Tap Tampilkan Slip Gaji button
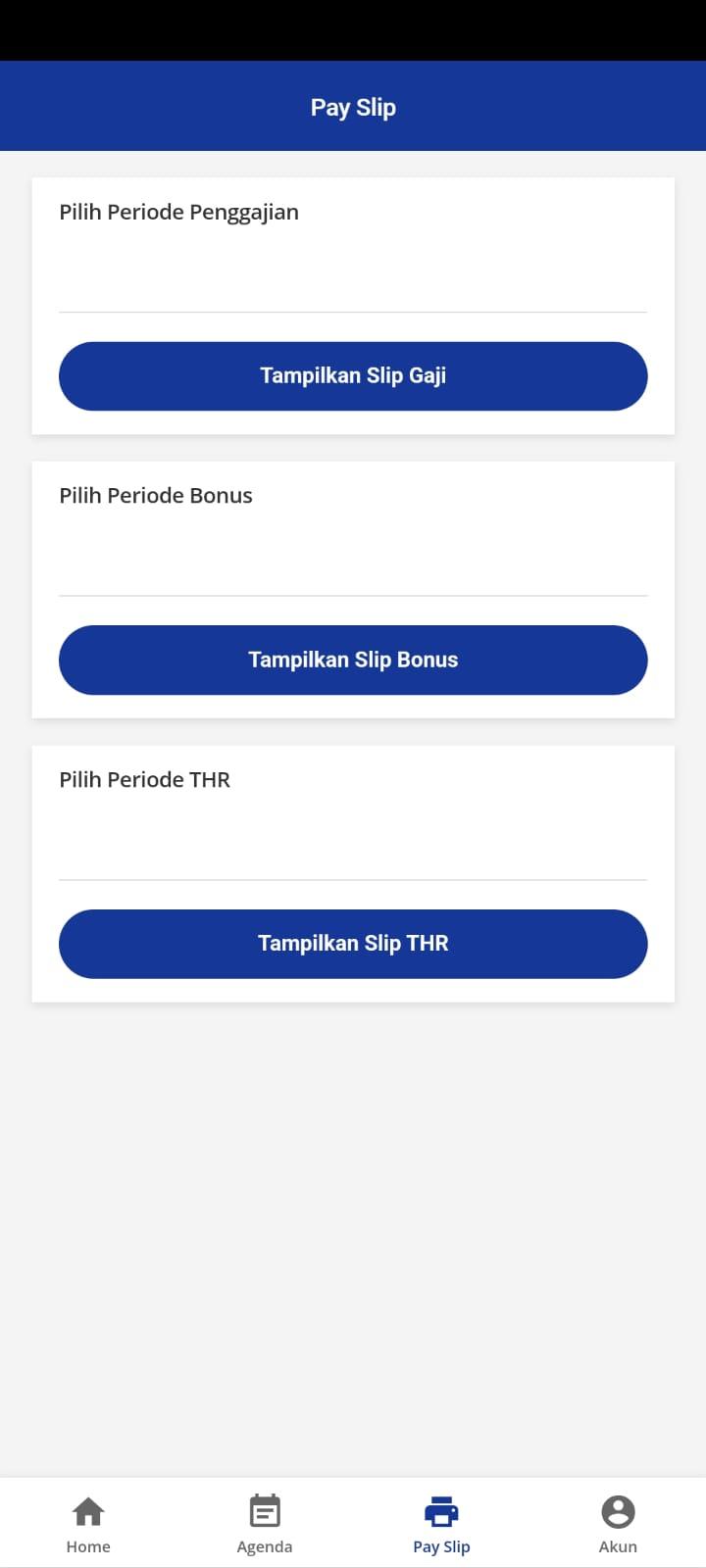The height and width of the screenshot is (1568, 706). 353,376
